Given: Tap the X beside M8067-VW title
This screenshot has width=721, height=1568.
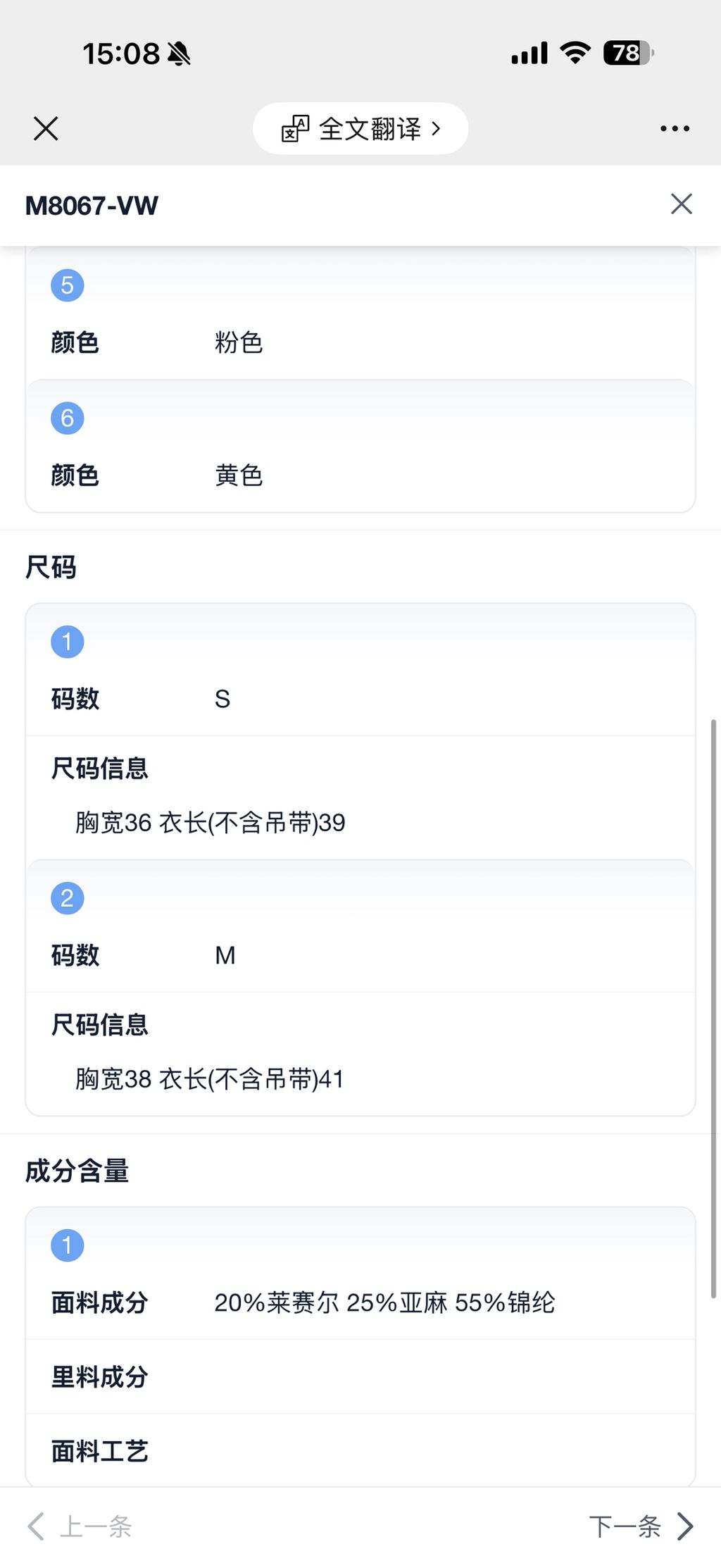Looking at the screenshot, I should click(x=680, y=204).
